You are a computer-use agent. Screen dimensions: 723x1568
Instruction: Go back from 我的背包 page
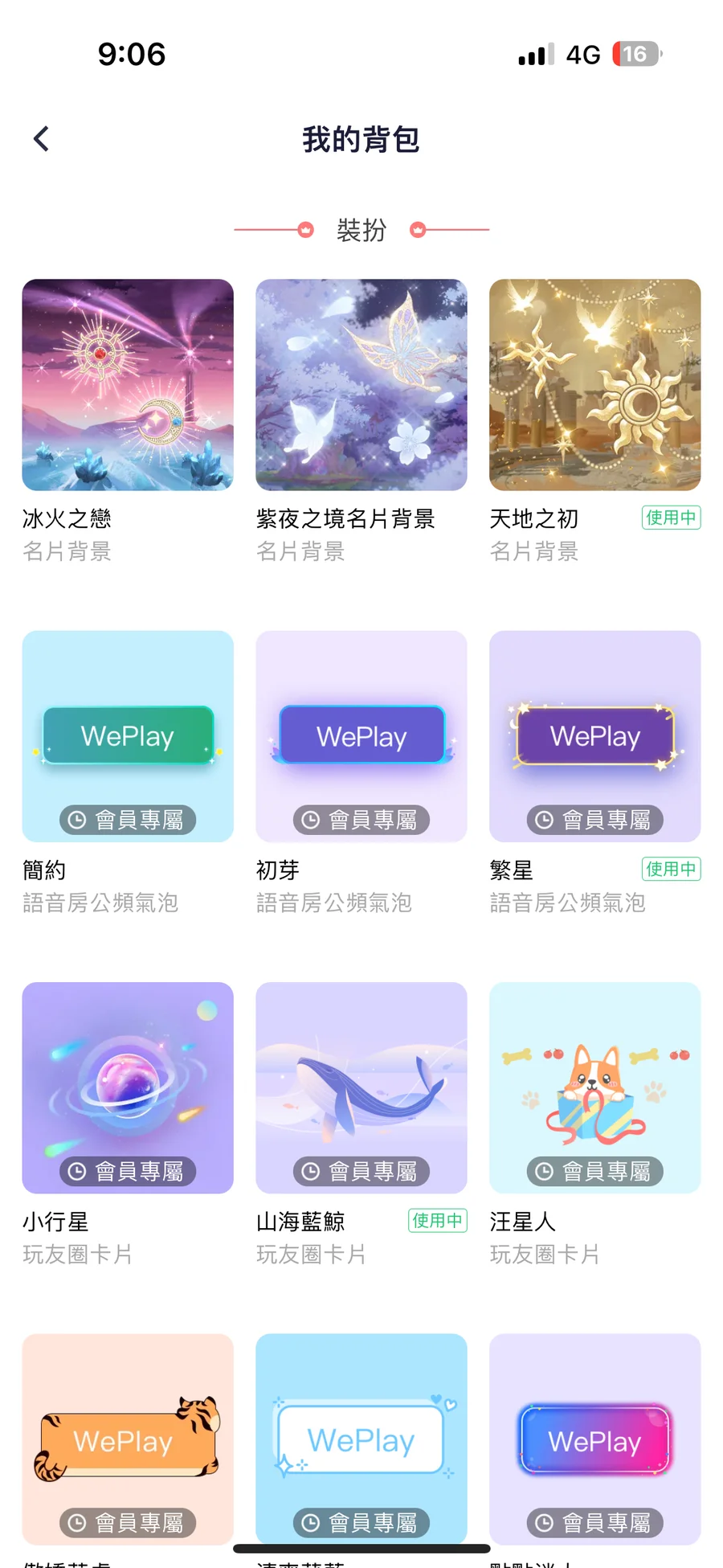tap(42, 139)
